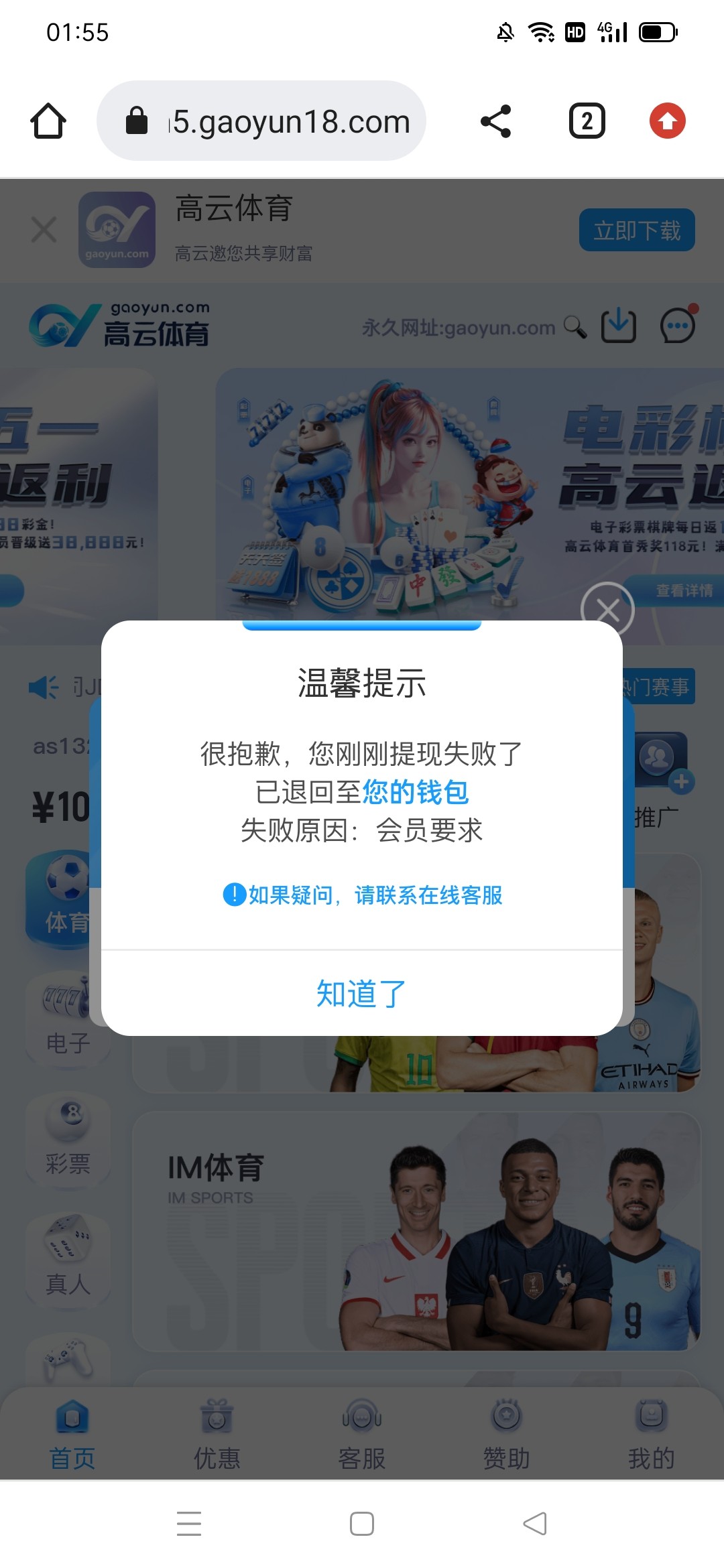Confirm dialog with 知道了 button
Image resolution: width=724 pixels, height=1568 pixels.
(362, 993)
